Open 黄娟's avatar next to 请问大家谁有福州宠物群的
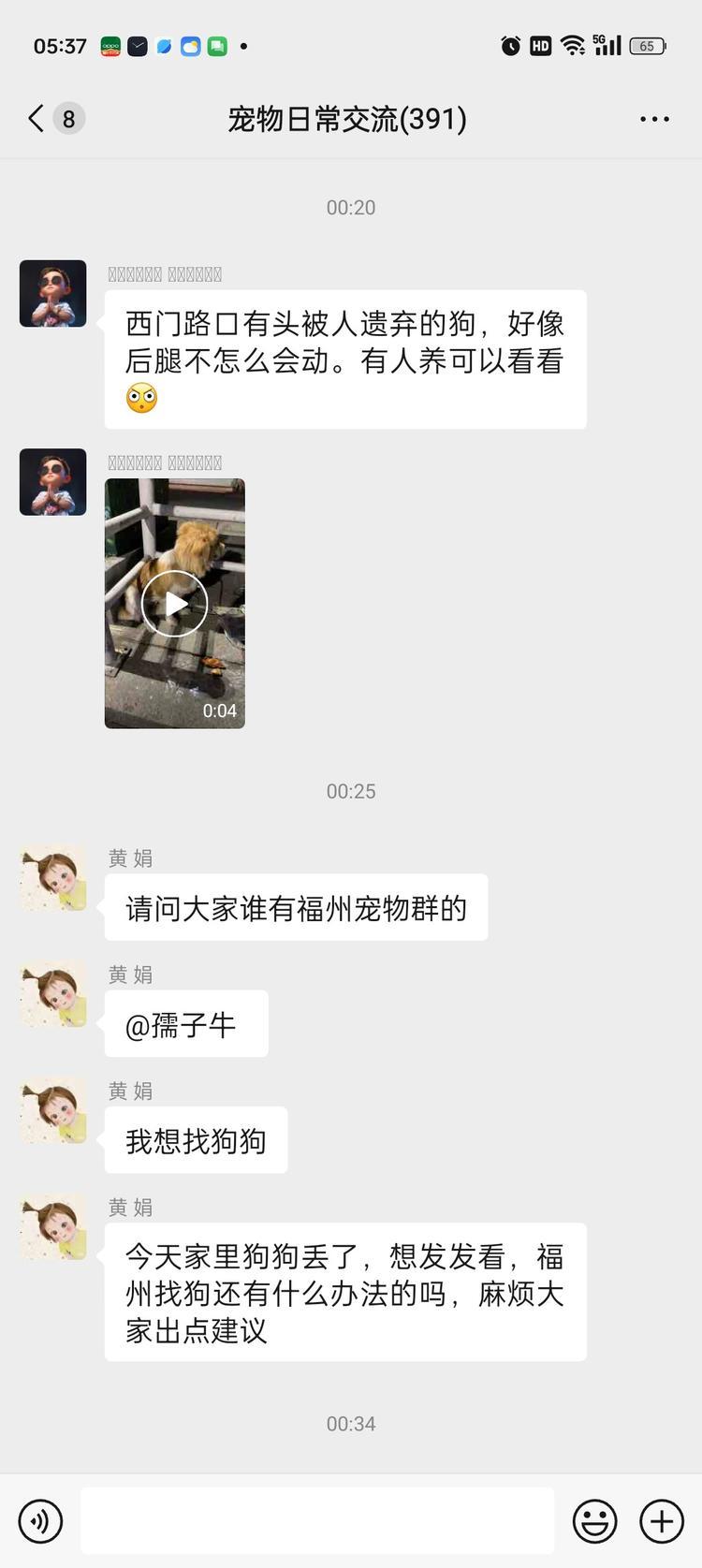This screenshot has height=1568, width=702. [x=53, y=878]
